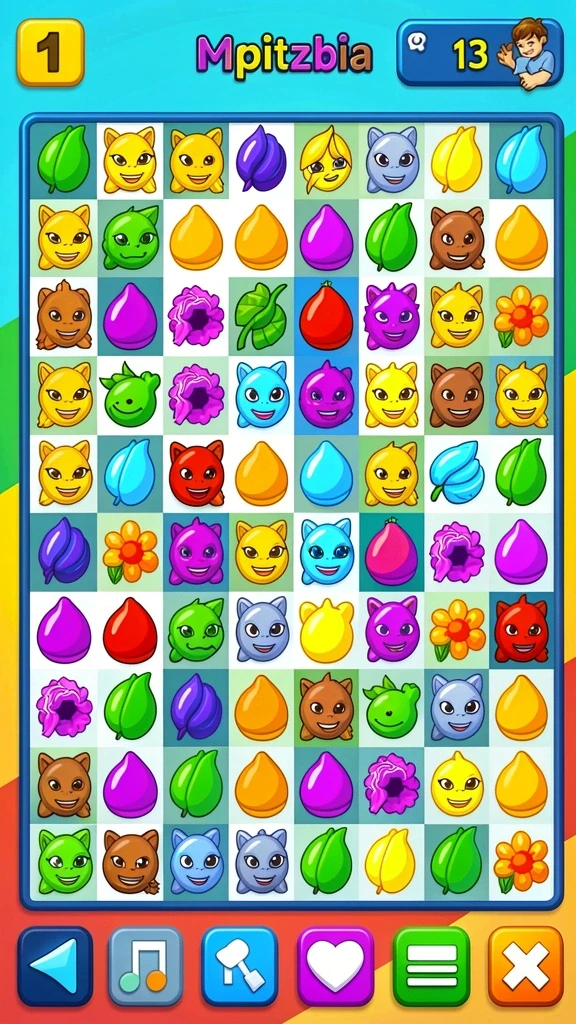Close the game with the orange X
Viewport: 576px width, 1024px height.
tap(526, 966)
